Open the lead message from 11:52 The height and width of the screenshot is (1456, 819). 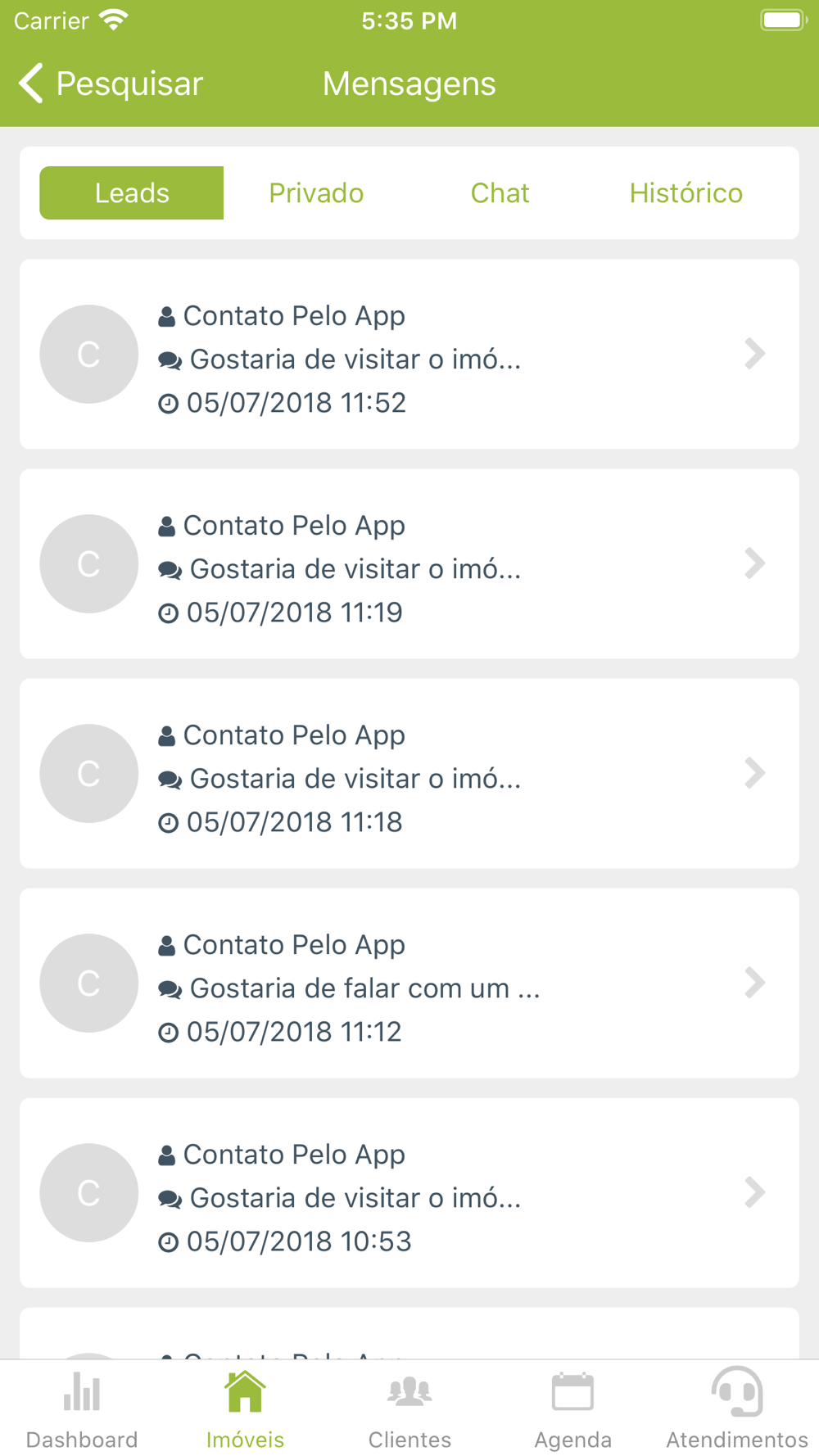click(x=409, y=354)
